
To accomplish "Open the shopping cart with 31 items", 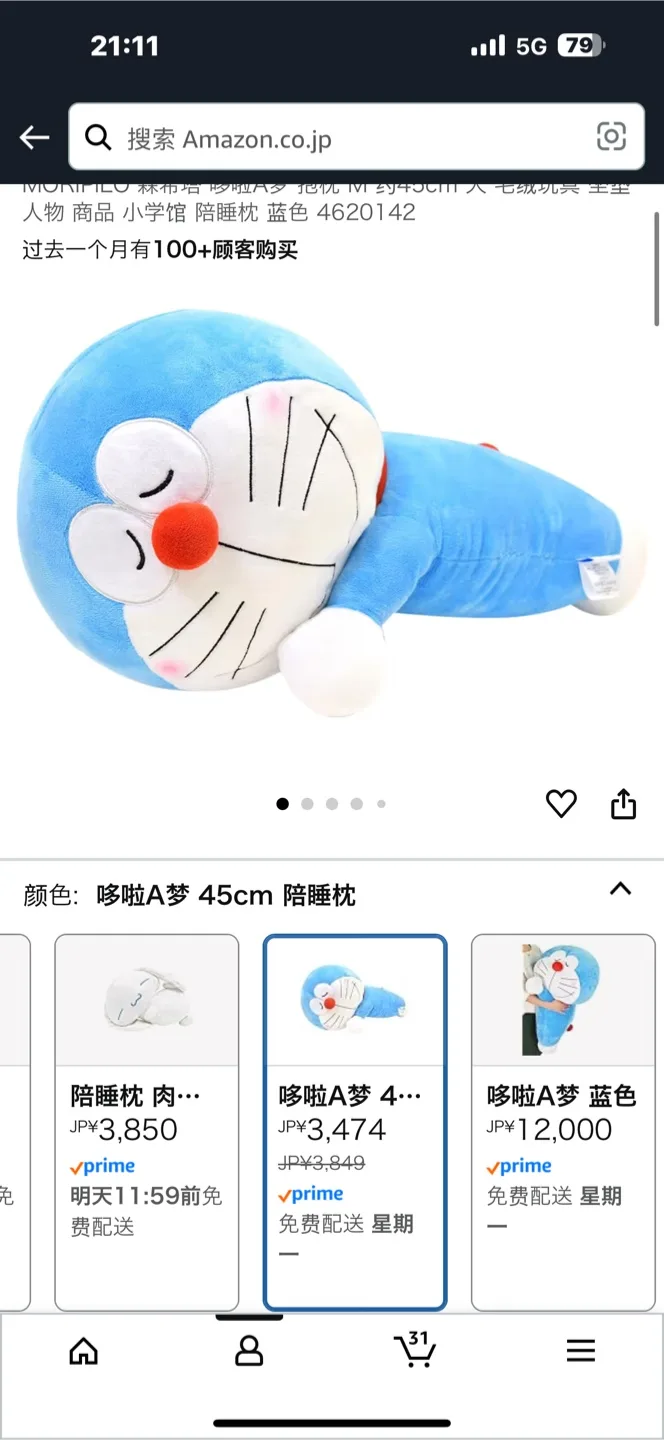I will (x=415, y=1351).
